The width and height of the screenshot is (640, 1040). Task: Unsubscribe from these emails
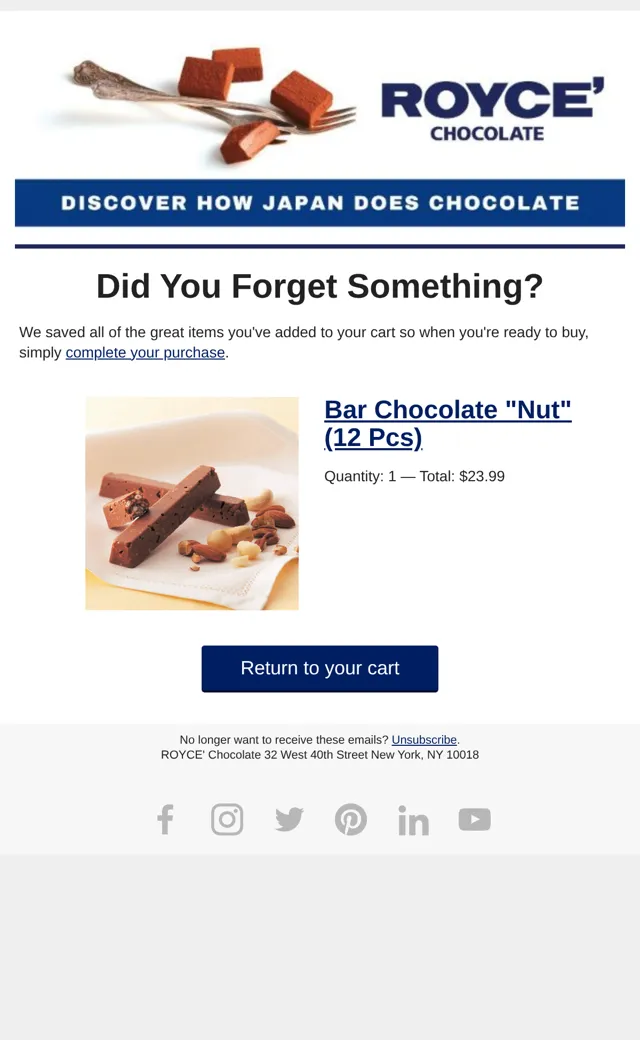424,740
